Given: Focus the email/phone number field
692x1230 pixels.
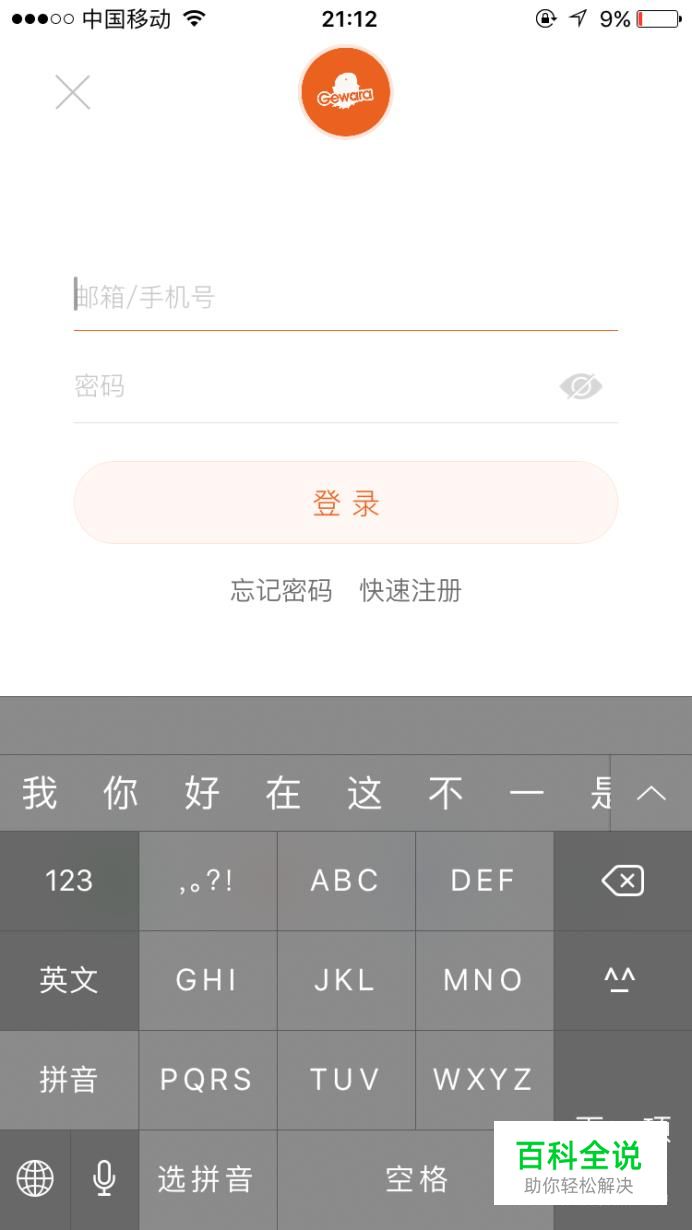Looking at the screenshot, I should coord(345,297).
